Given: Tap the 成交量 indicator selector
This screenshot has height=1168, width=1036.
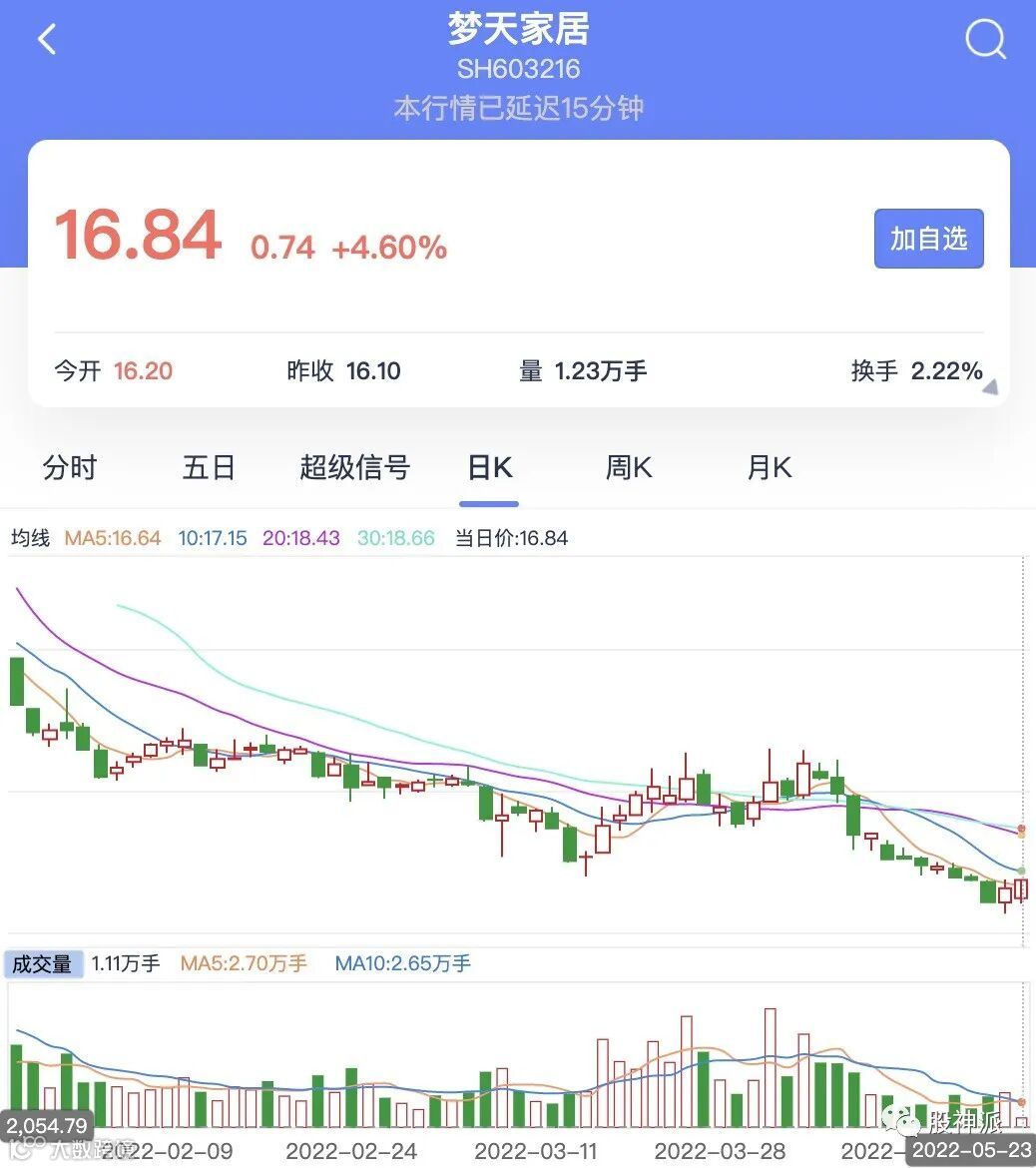Looking at the screenshot, I should (x=43, y=963).
